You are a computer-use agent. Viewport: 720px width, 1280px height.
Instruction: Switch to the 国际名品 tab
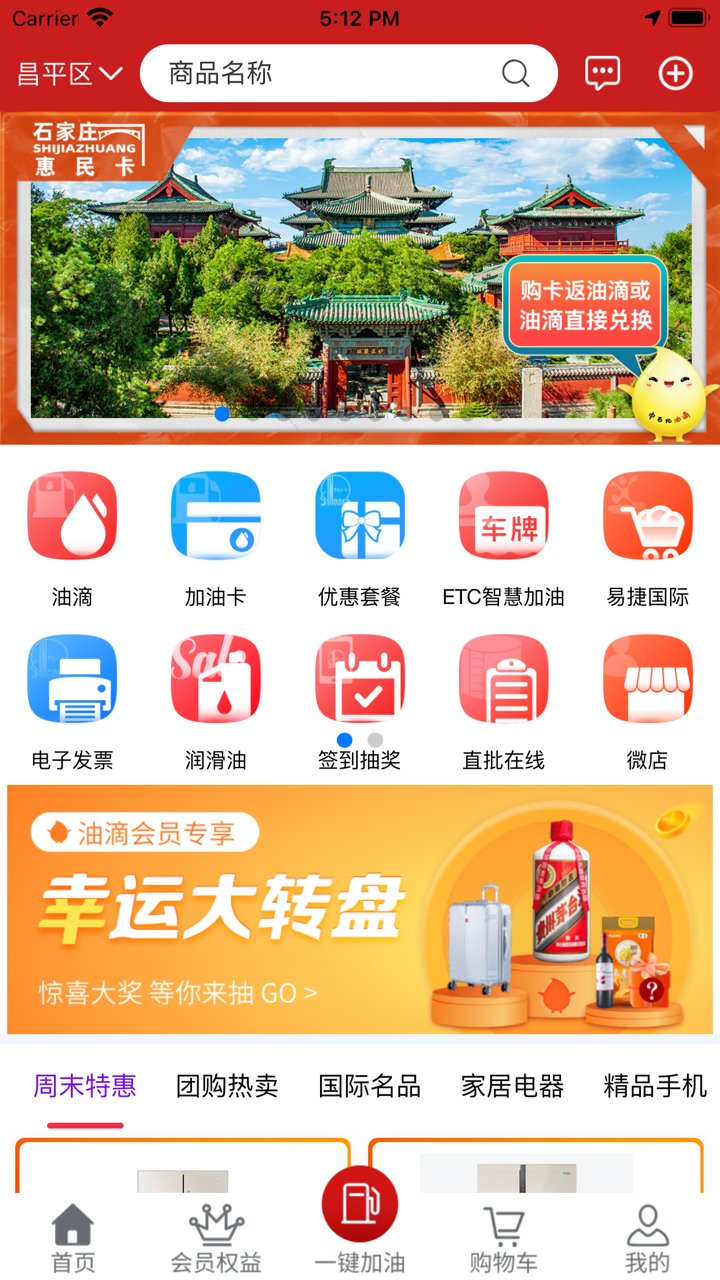coord(369,1086)
